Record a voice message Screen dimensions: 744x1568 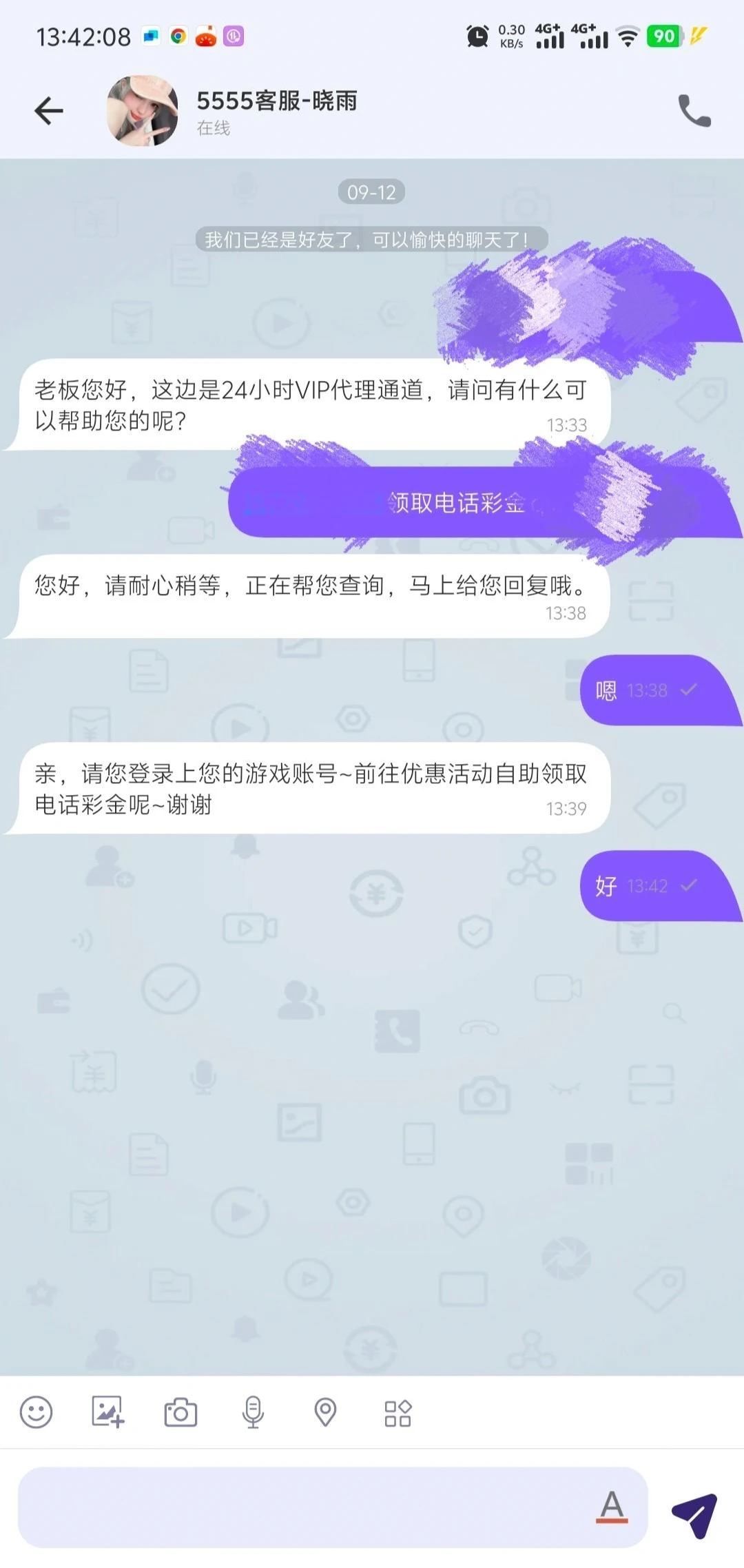[x=253, y=1413]
